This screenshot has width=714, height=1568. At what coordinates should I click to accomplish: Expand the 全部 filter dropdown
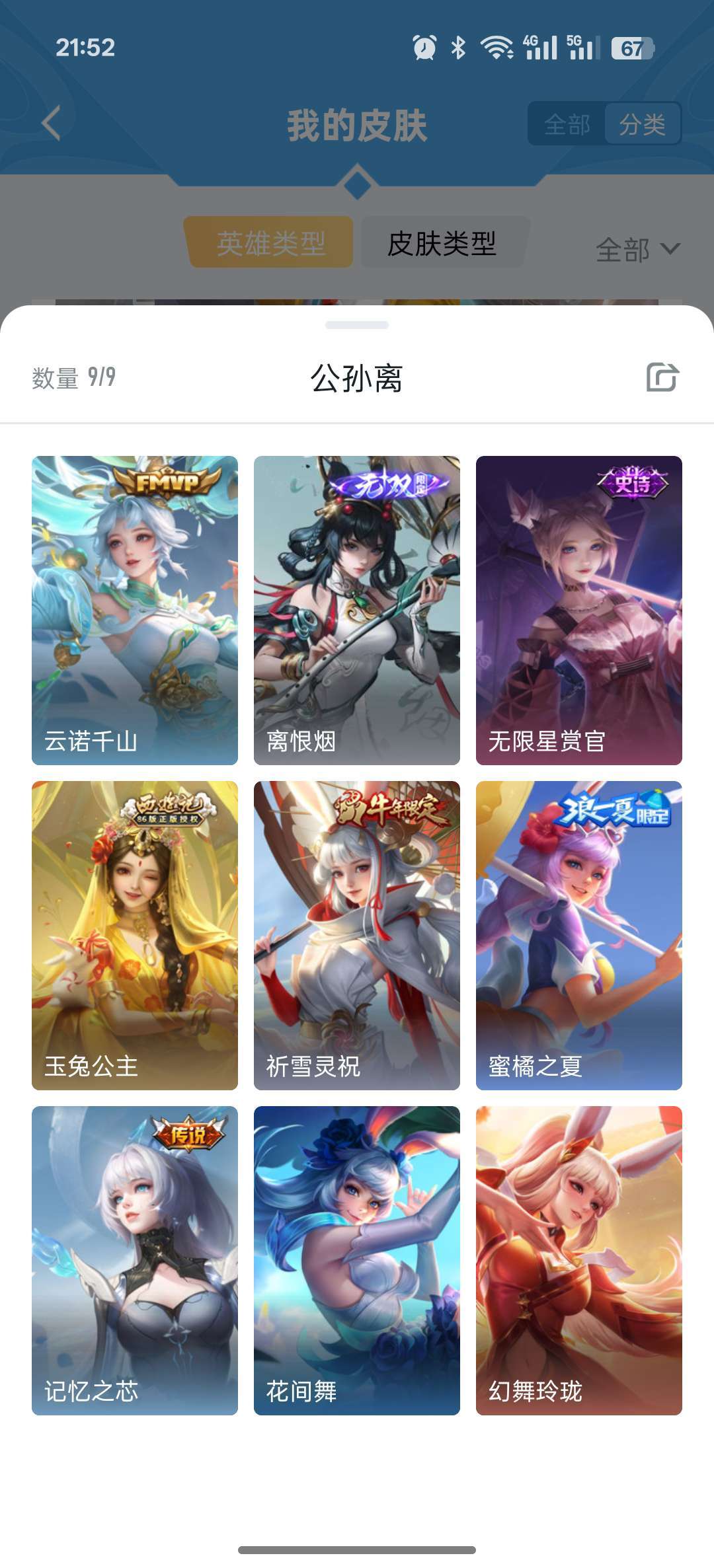[x=637, y=250]
